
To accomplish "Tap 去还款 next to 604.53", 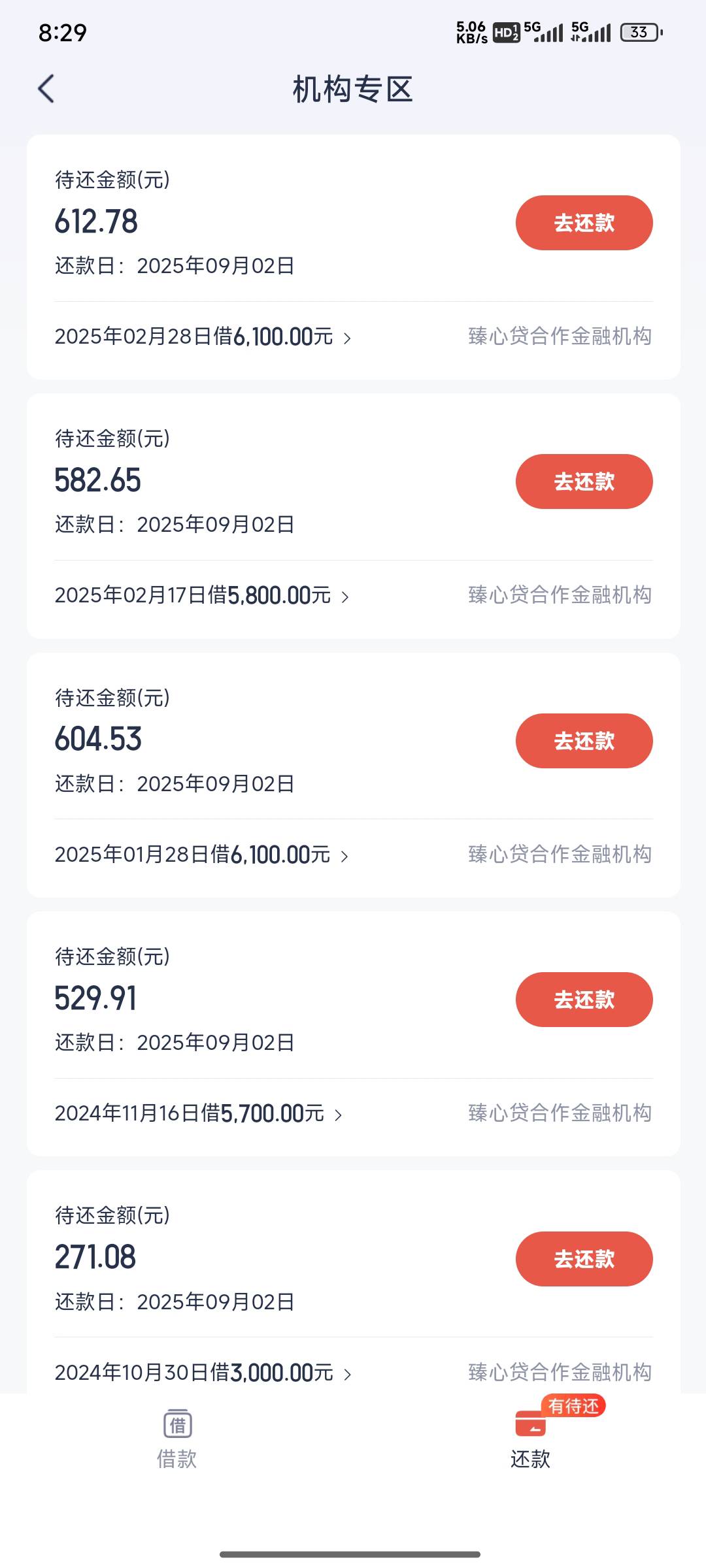I will point(584,741).
